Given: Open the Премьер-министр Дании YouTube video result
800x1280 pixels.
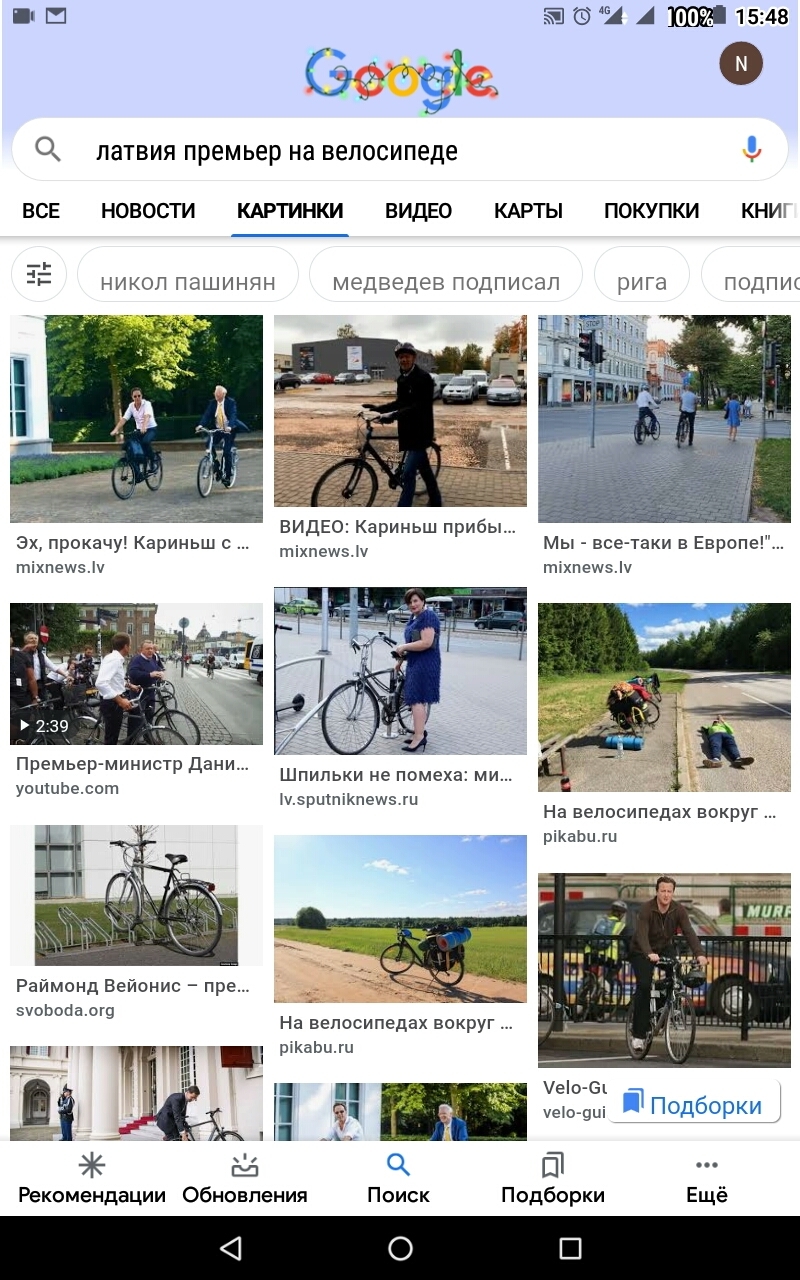Looking at the screenshot, I should click(x=136, y=673).
